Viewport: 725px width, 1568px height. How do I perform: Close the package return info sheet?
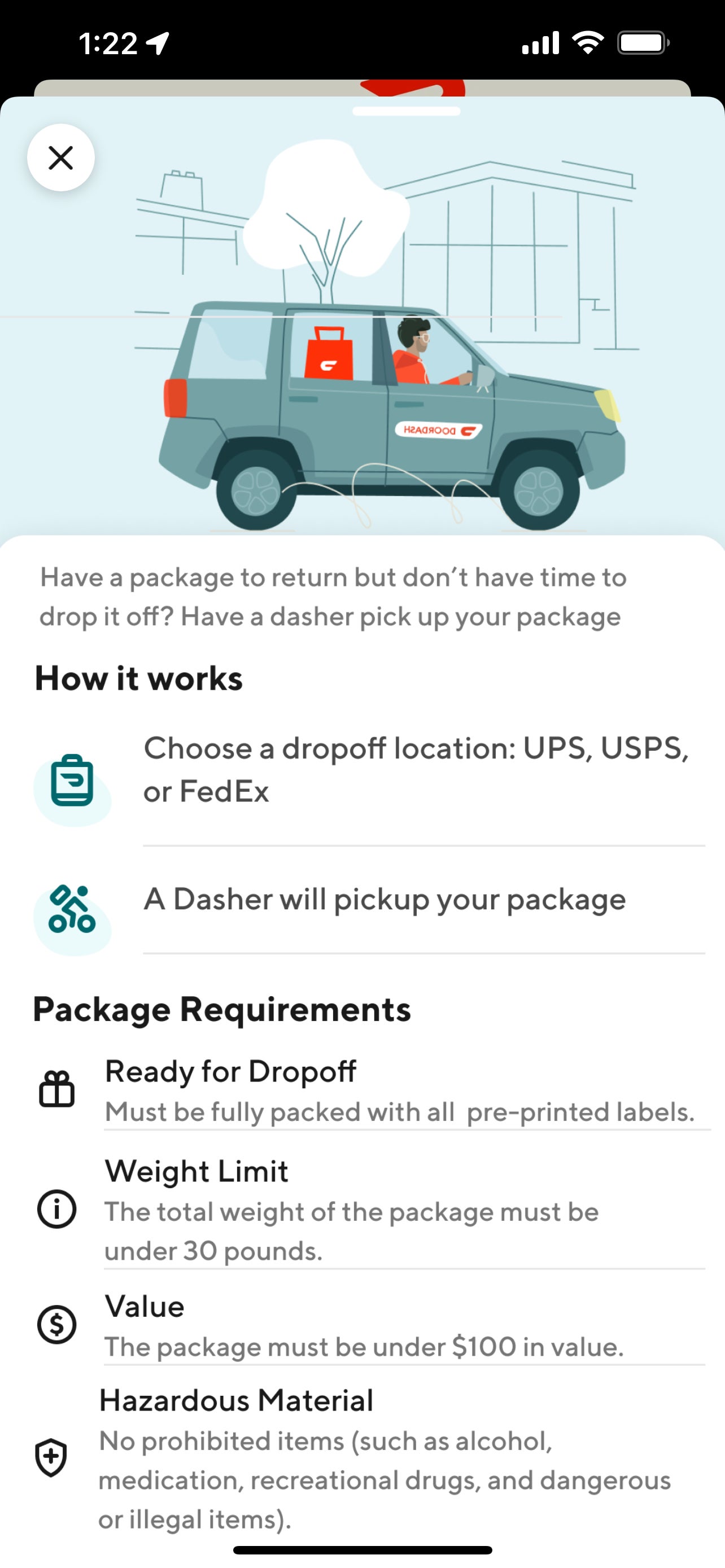pyautogui.click(x=61, y=157)
